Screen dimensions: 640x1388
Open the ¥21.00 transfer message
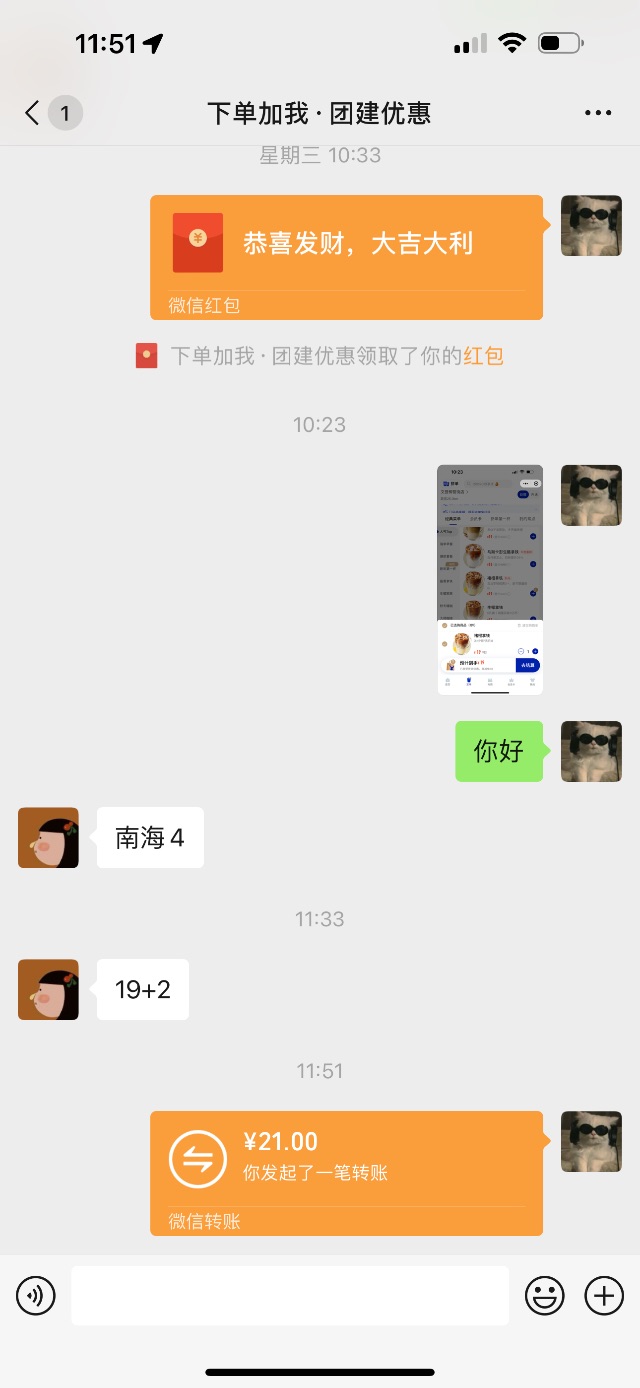(x=346, y=1172)
